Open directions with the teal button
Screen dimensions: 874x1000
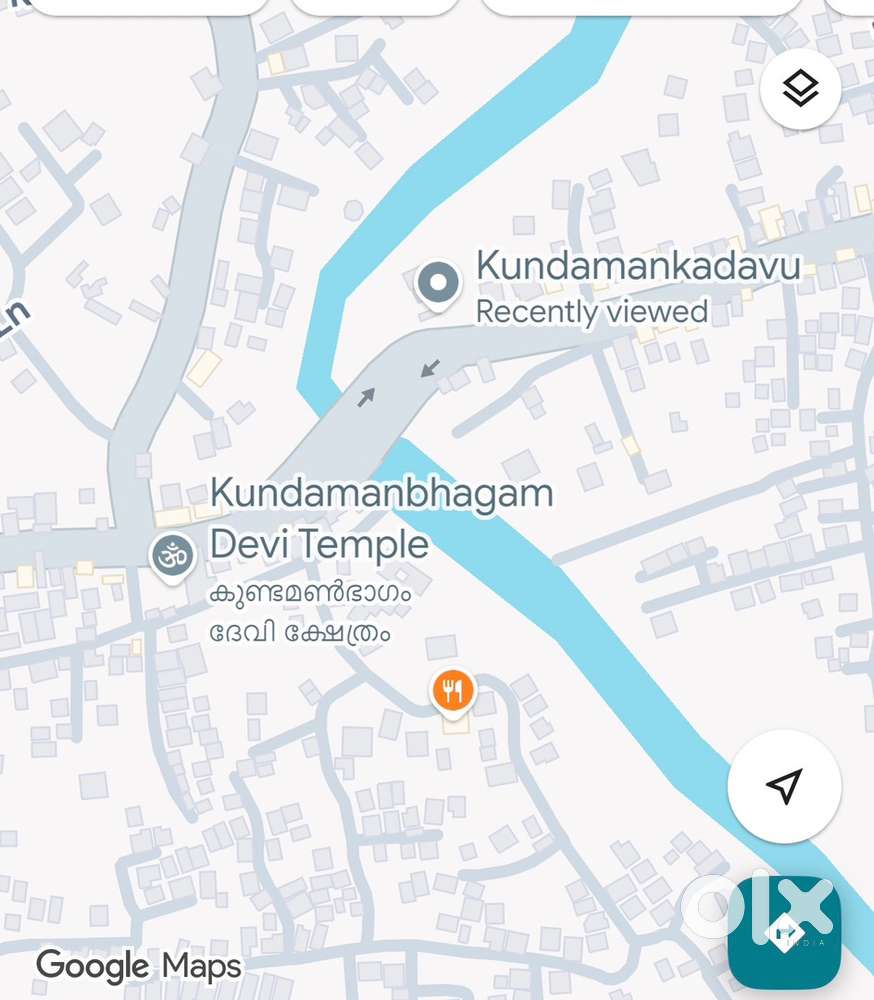784,932
